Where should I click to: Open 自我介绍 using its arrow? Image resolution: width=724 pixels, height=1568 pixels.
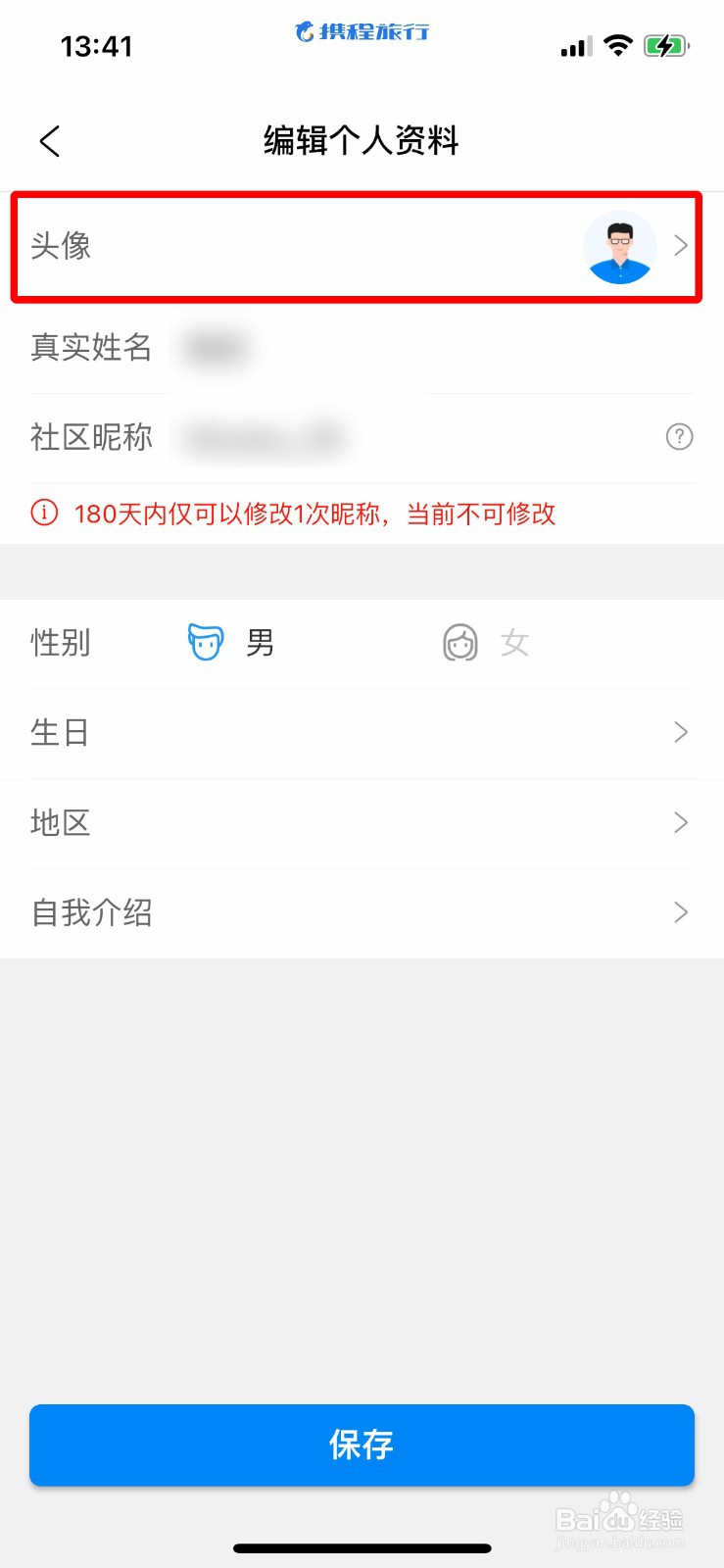(x=681, y=912)
